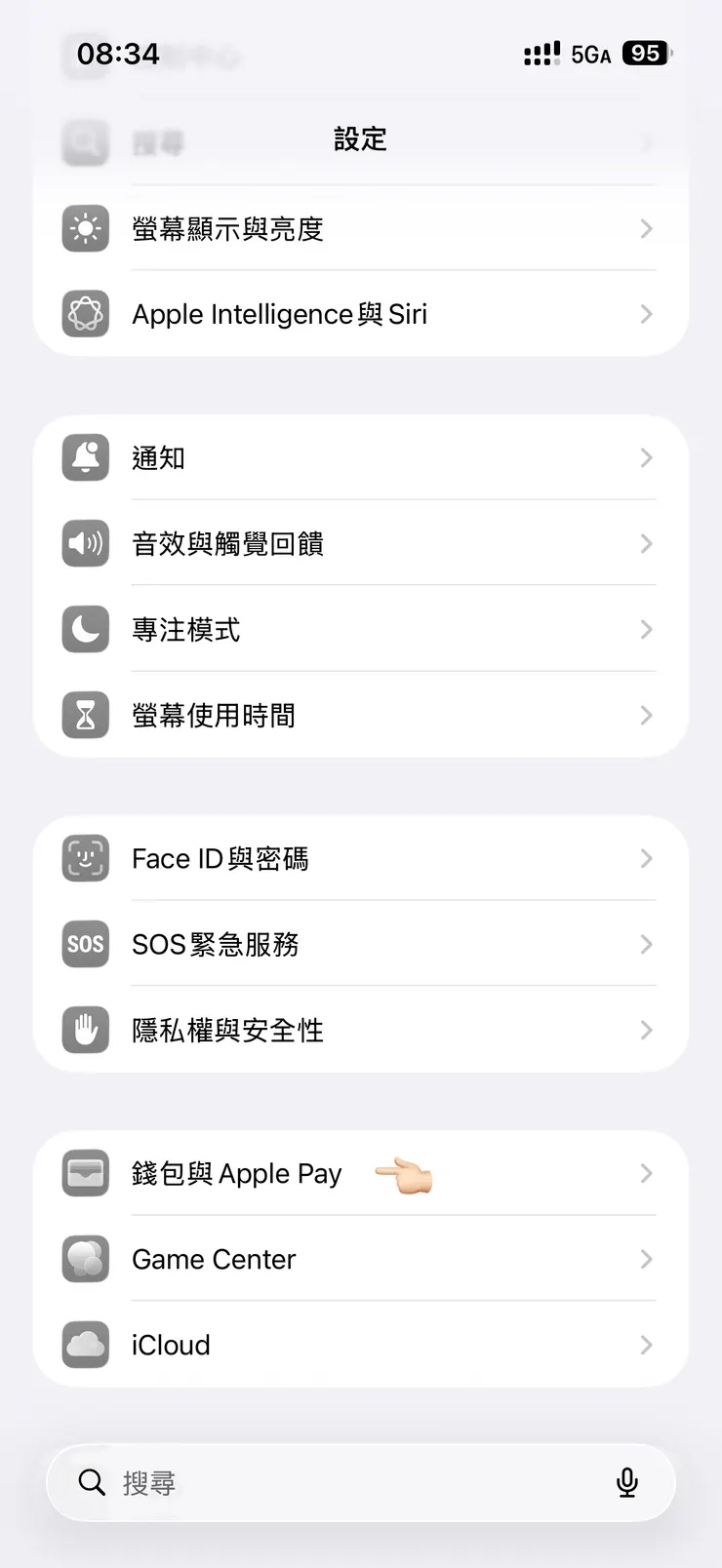Screen dimensions: 722x1568
Task: Tap the Wallet card icon
Action: click(85, 1173)
